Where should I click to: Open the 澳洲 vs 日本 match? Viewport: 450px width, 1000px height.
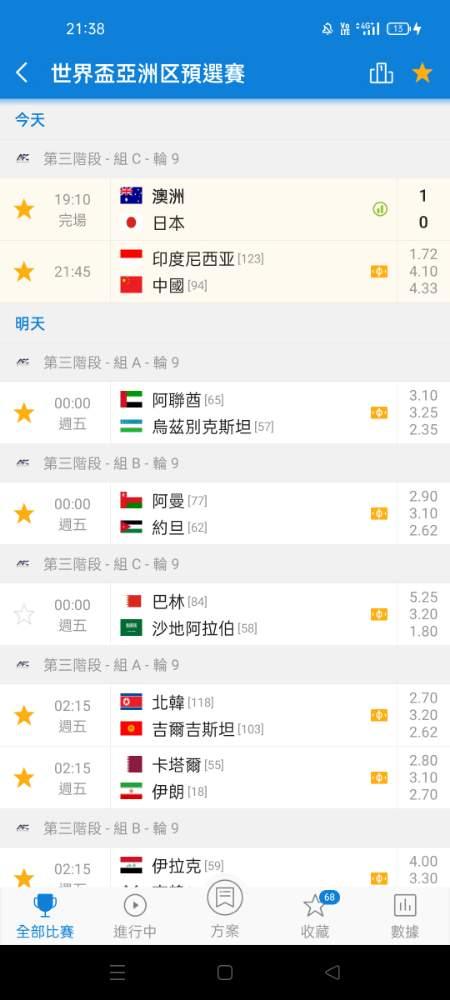225,209
